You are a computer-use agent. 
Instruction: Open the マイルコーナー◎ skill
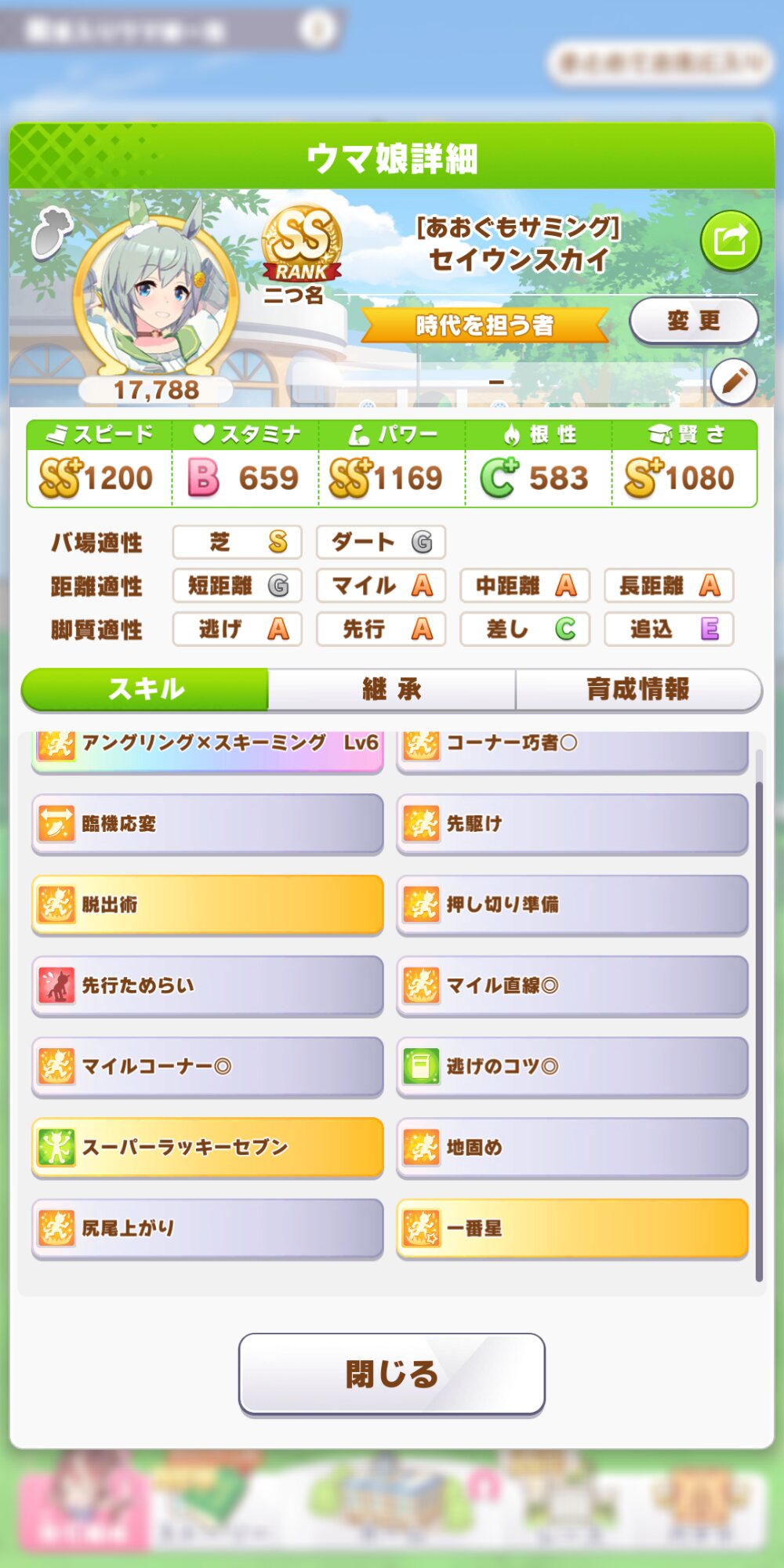[x=208, y=1066]
